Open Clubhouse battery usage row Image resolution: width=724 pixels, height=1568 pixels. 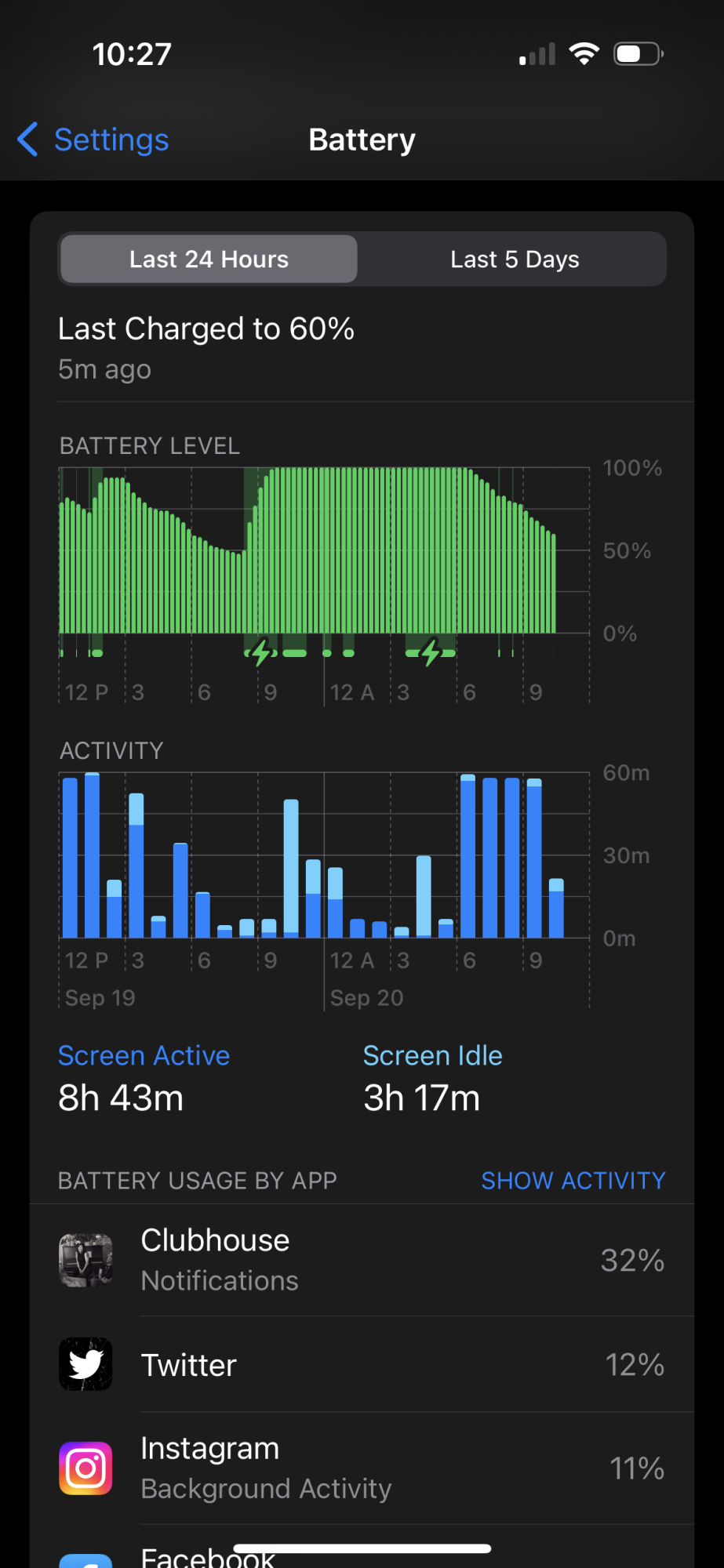click(362, 1261)
